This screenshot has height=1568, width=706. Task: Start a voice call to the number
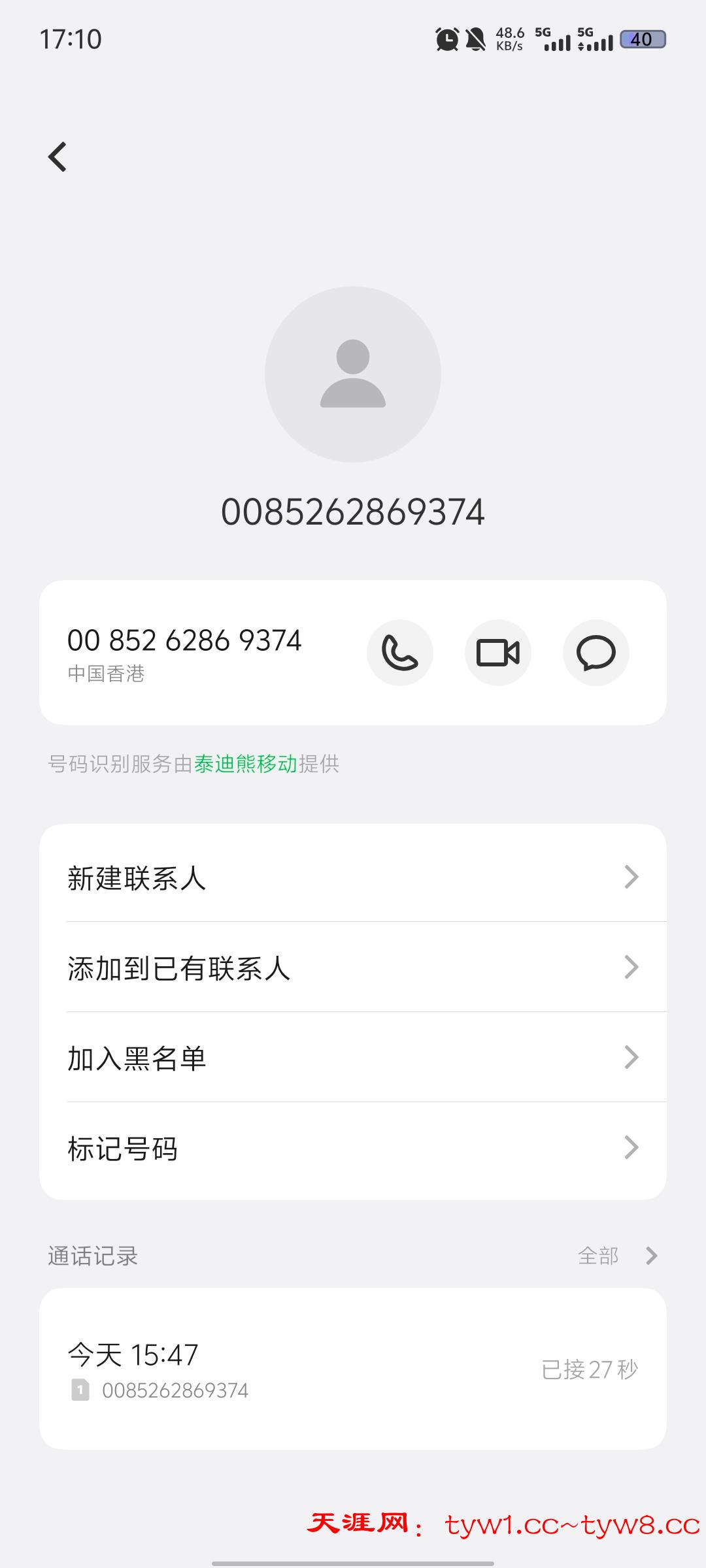pyautogui.click(x=399, y=653)
